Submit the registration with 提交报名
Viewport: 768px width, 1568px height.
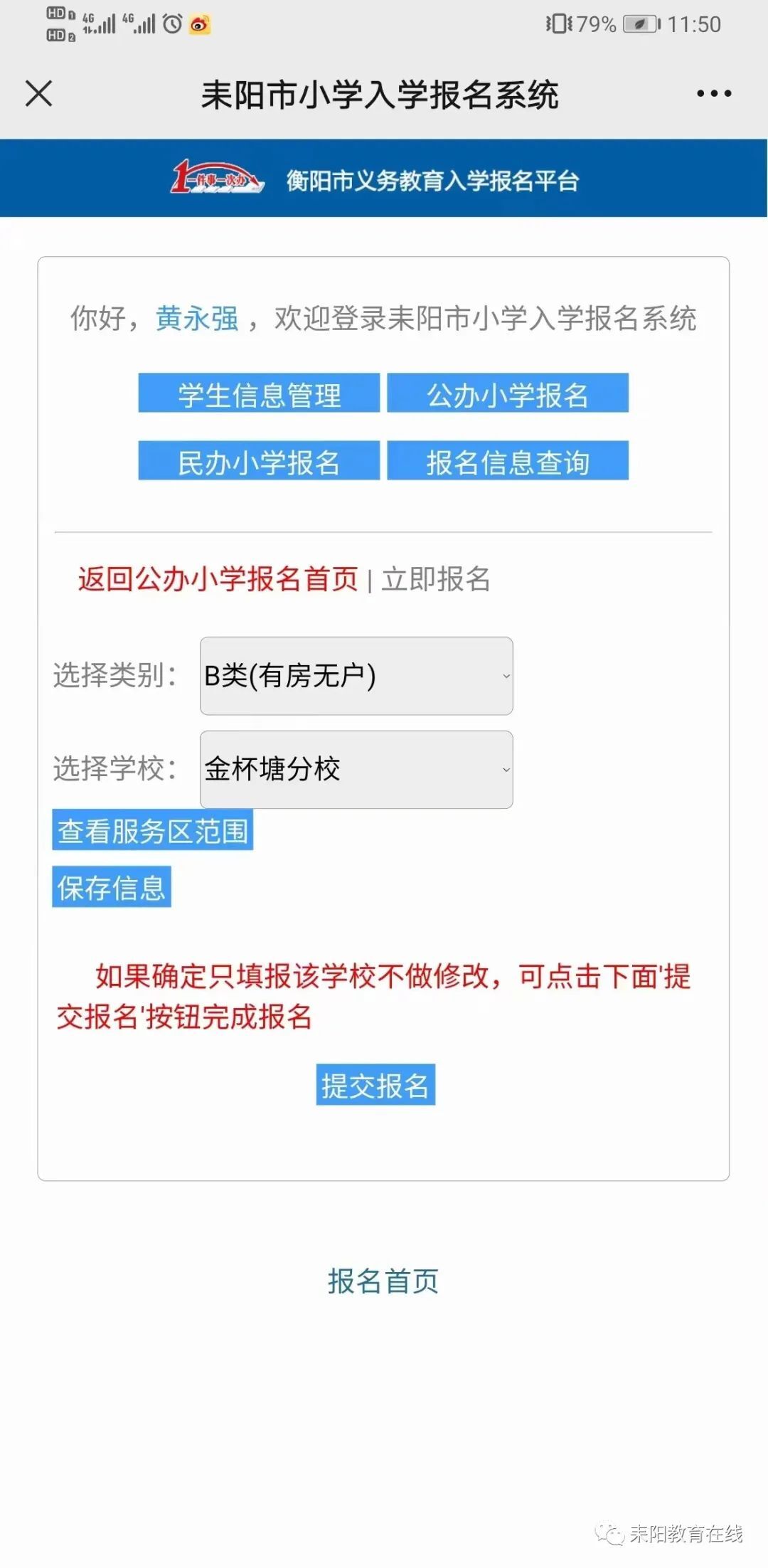(x=375, y=1085)
